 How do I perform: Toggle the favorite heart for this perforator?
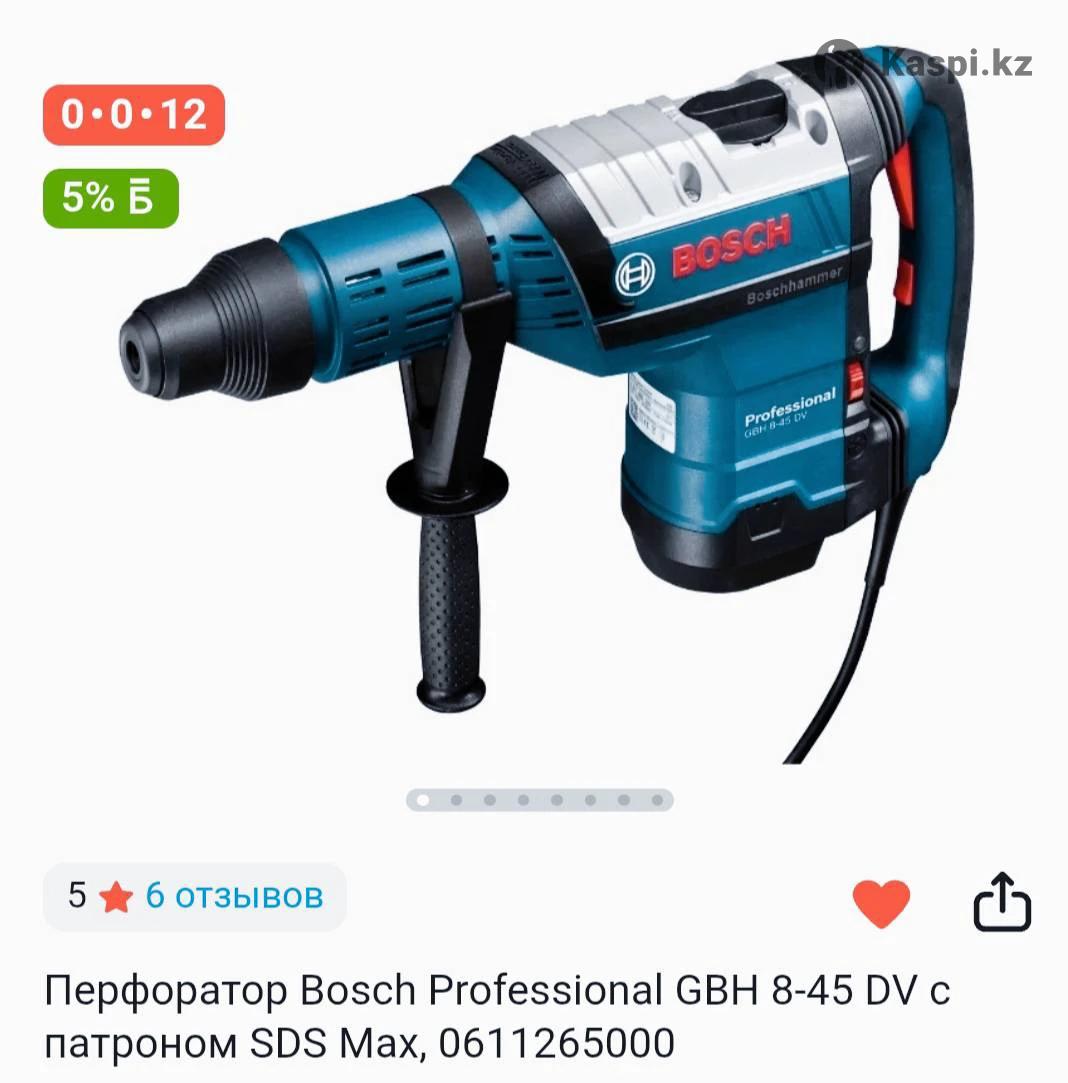(x=881, y=903)
